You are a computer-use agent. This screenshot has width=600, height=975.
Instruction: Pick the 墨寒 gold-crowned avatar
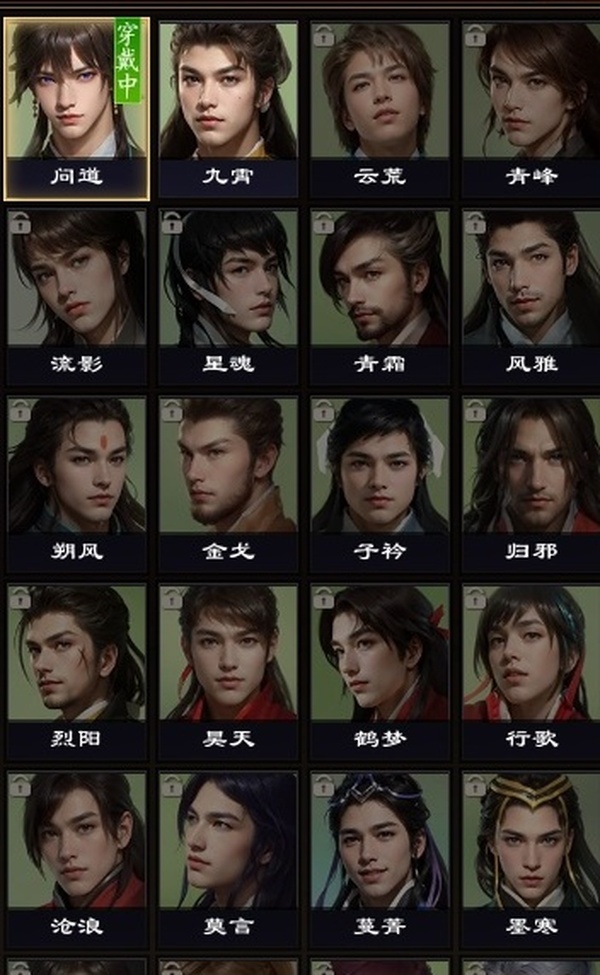531,850
